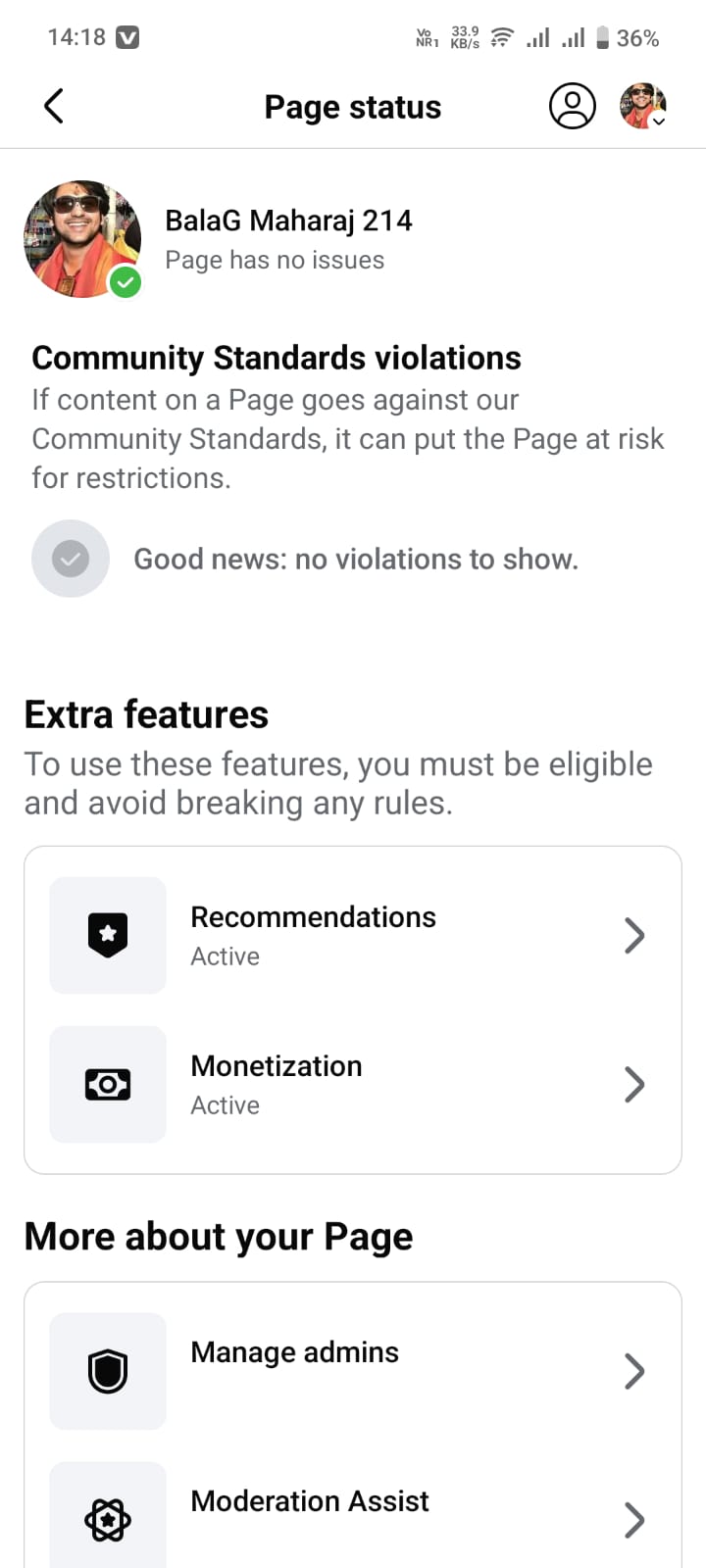The width and height of the screenshot is (706, 1568).
Task: Open Monetization status
Action: pyautogui.click(x=353, y=1085)
